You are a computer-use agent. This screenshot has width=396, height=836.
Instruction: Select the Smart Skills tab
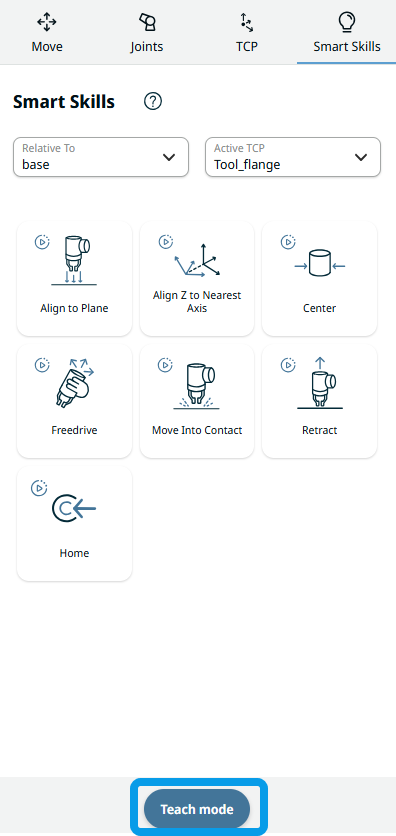[x=346, y=33]
